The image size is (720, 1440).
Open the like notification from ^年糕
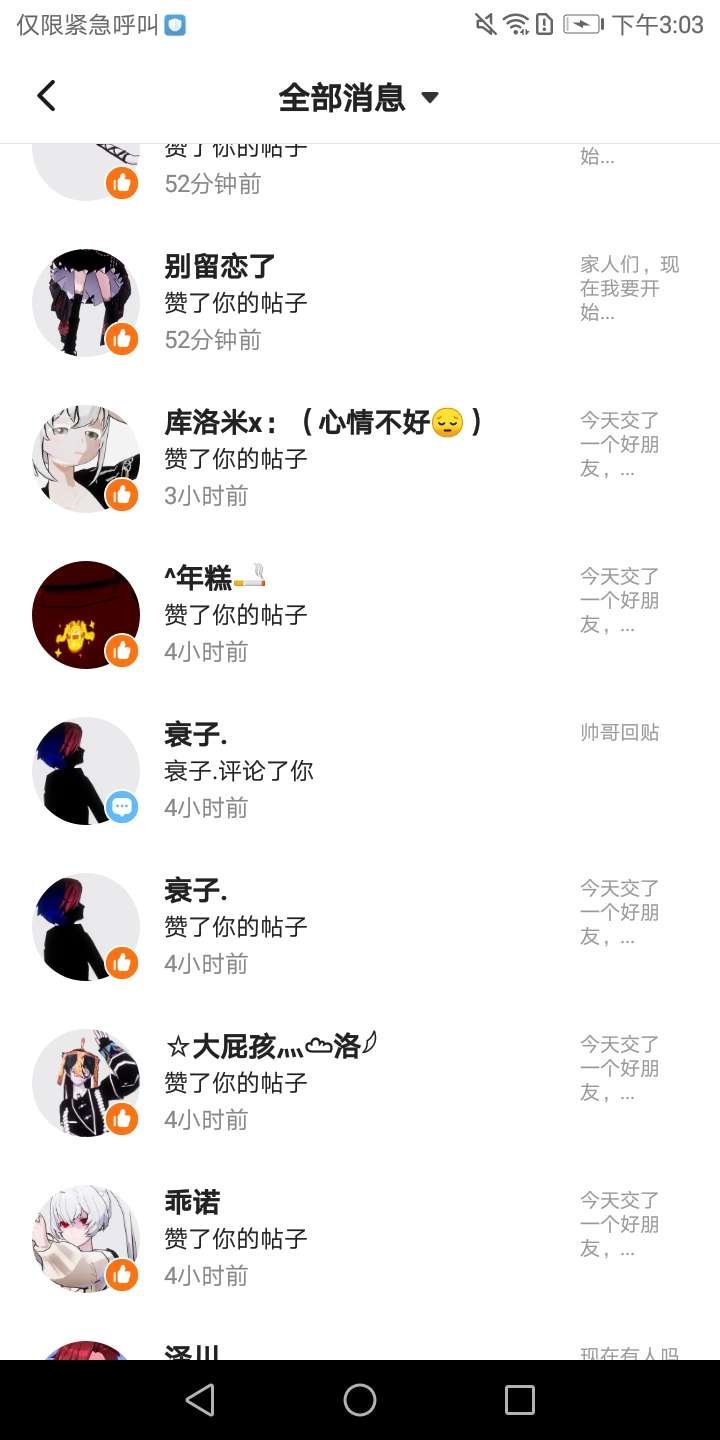pyautogui.click(x=360, y=614)
